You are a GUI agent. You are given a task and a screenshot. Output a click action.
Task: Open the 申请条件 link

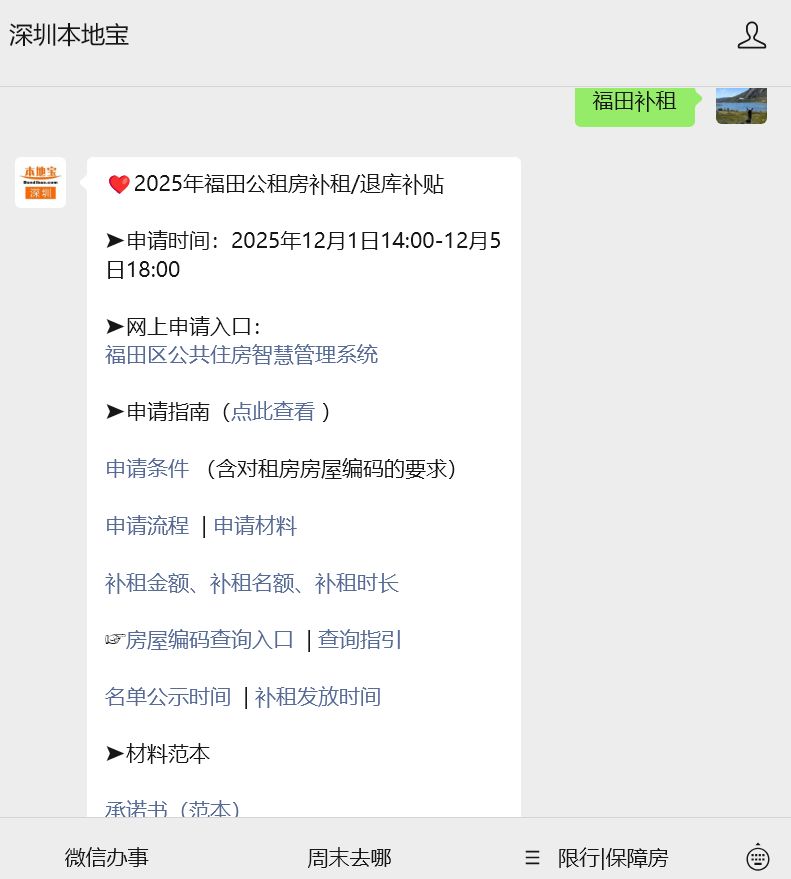[x=147, y=469]
